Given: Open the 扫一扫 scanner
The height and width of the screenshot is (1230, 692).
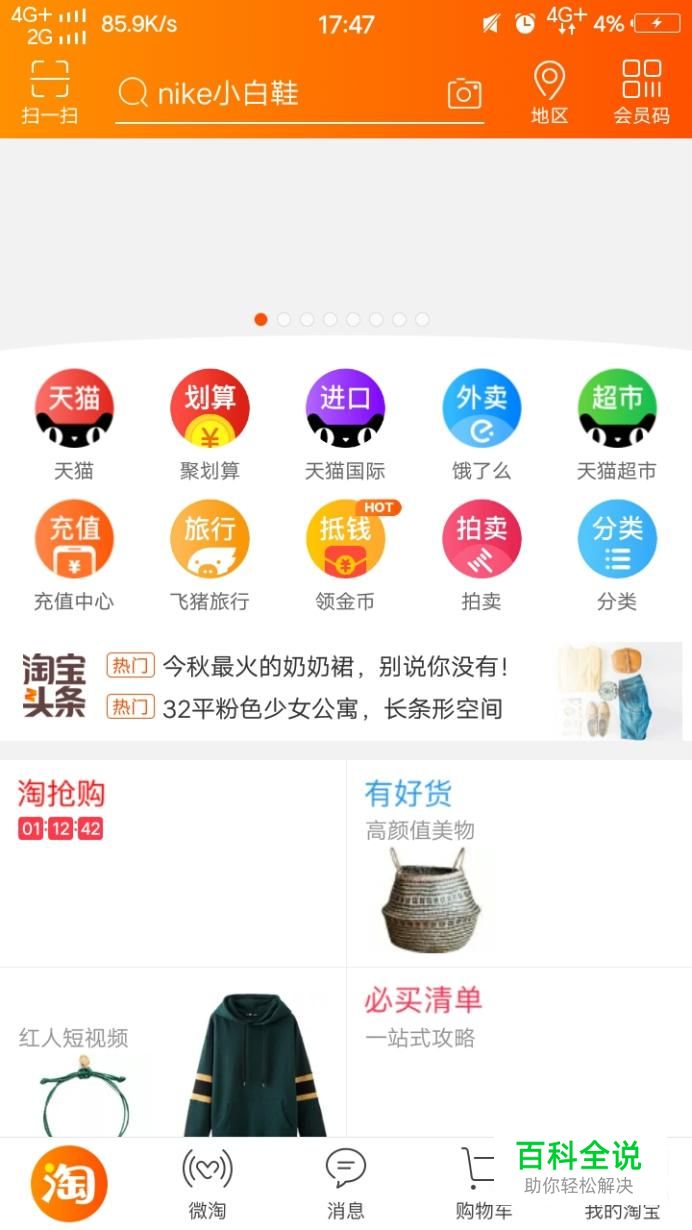Looking at the screenshot, I should click(49, 91).
